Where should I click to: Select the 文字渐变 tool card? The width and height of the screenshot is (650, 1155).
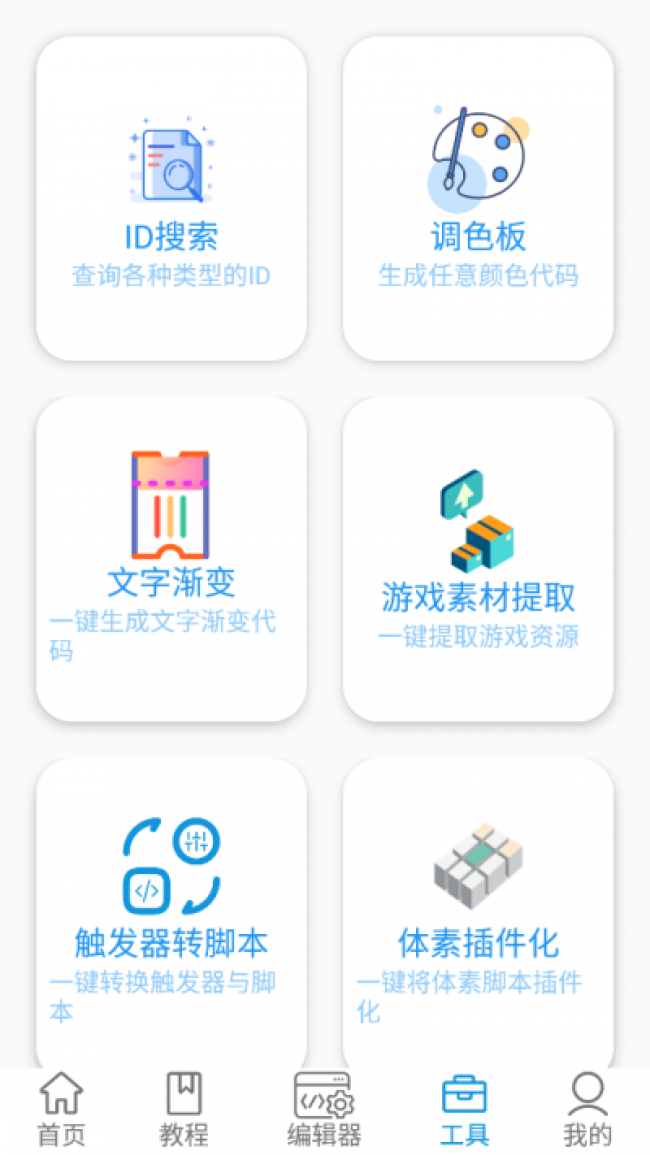[x=171, y=559]
